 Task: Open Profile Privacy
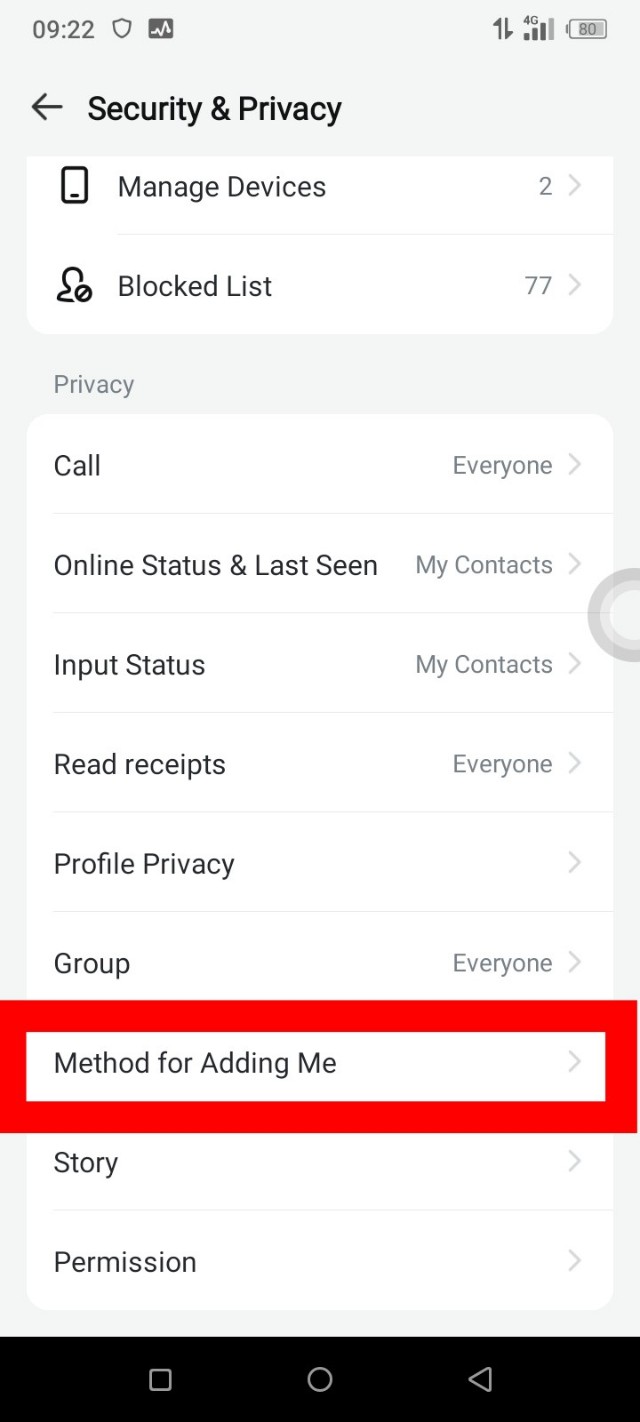[320, 864]
